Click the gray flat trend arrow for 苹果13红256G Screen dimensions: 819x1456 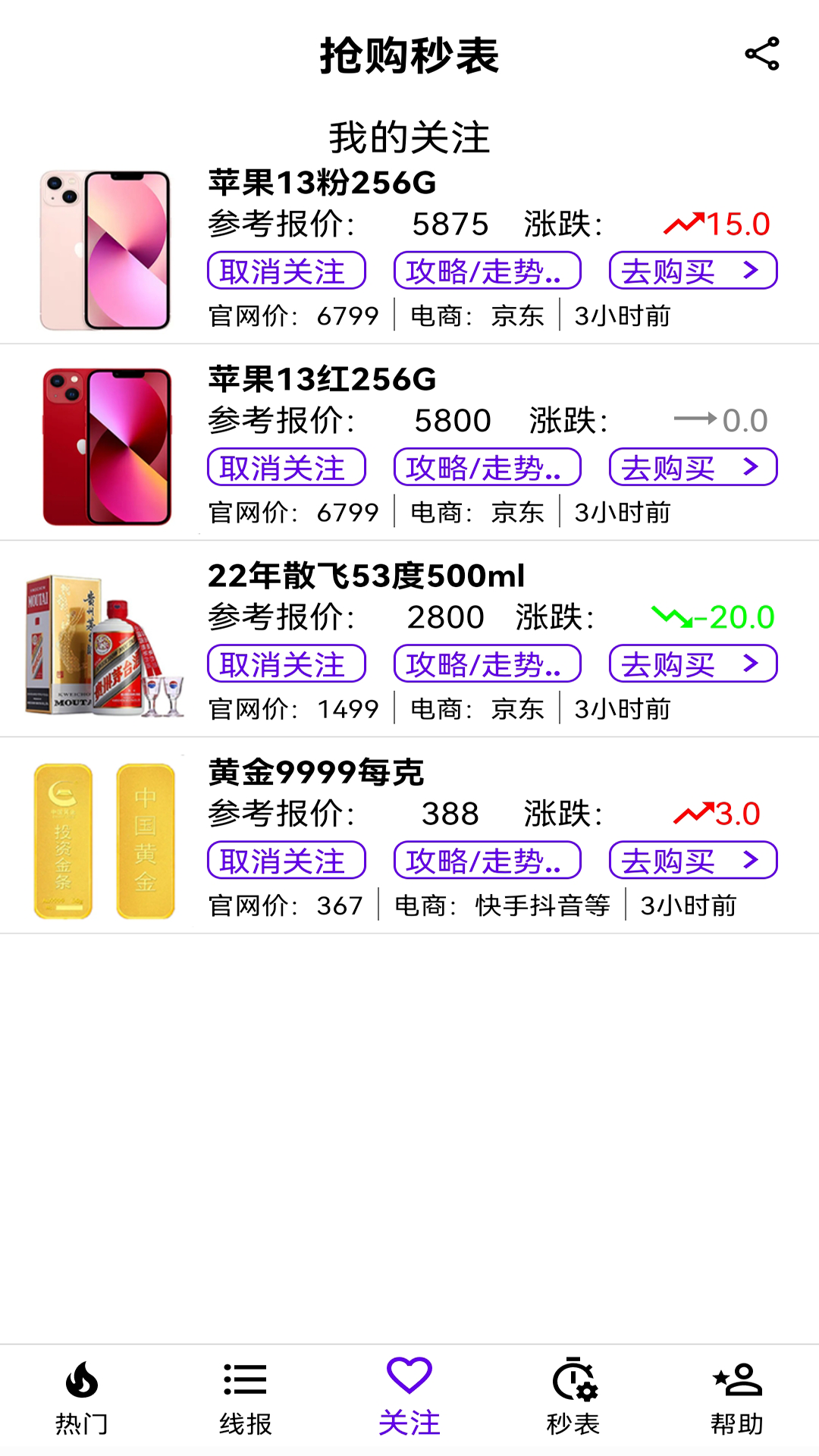(x=695, y=419)
